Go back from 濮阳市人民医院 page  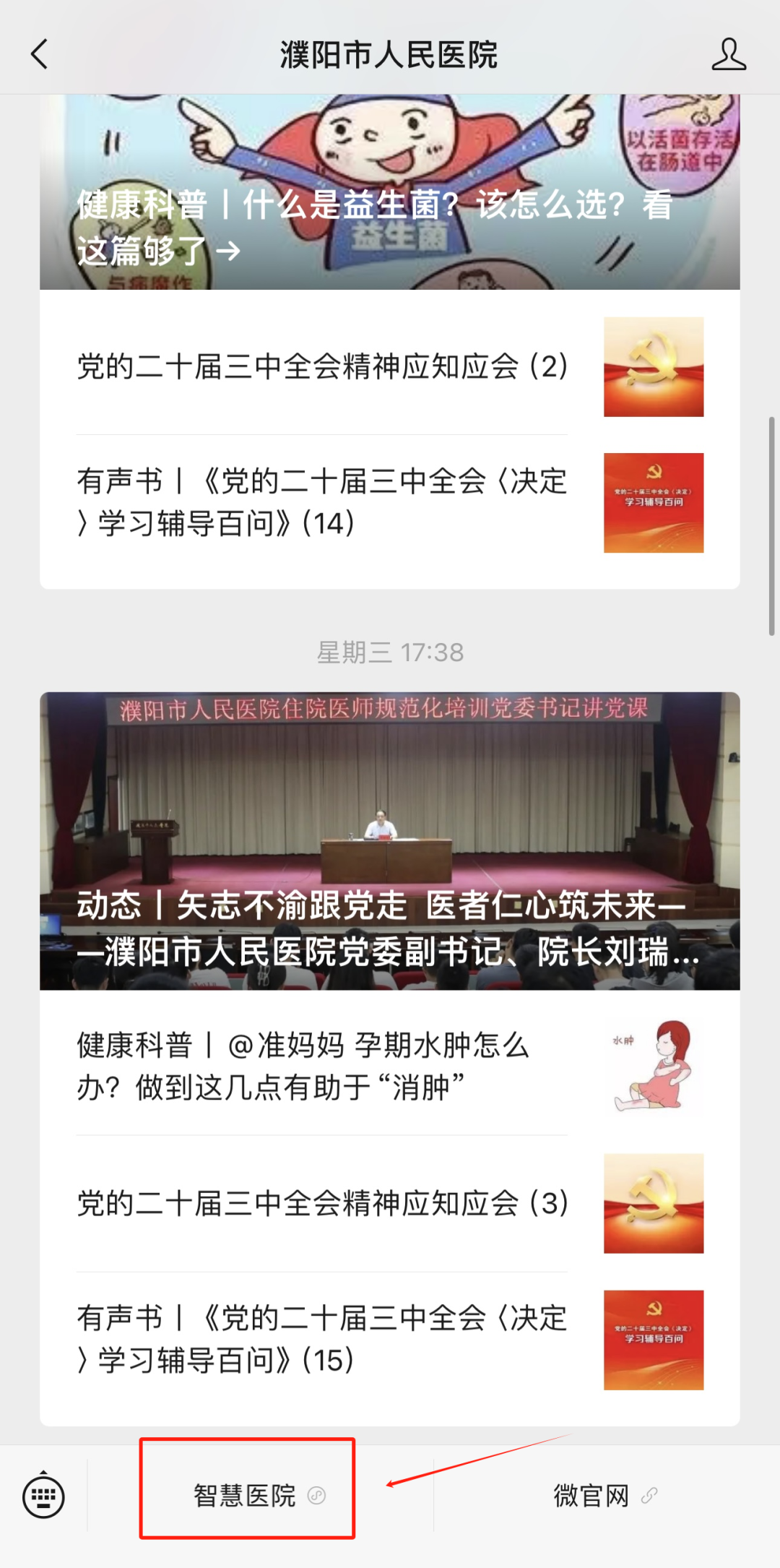(40, 54)
